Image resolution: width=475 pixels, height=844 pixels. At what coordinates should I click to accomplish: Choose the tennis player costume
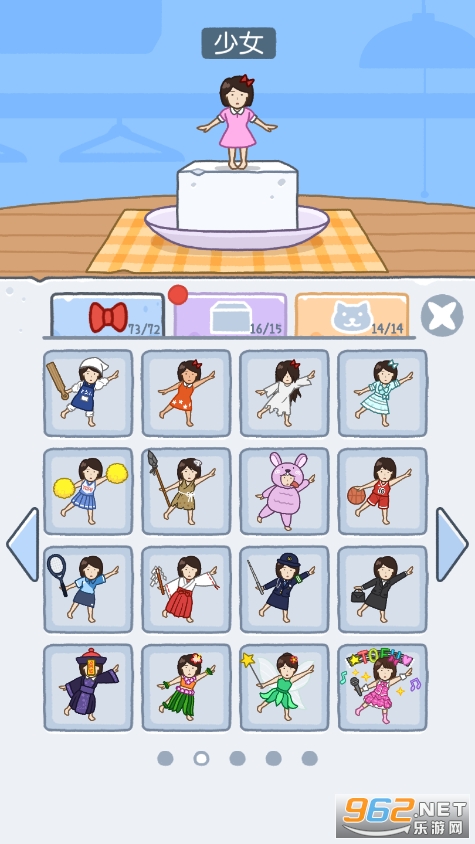(x=88, y=589)
